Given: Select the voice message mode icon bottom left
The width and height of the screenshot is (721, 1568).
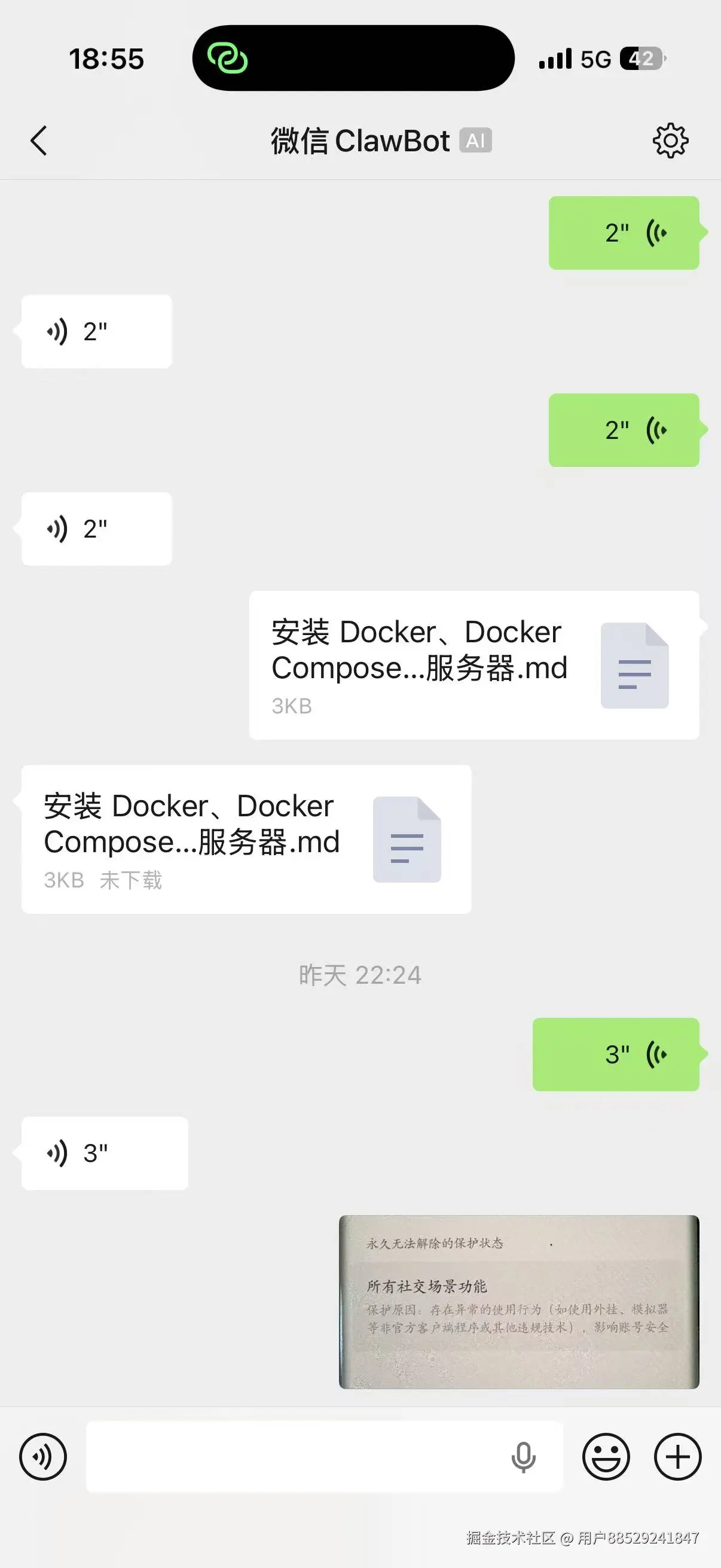Looking at the screenshot, I should coord(42,1457).
